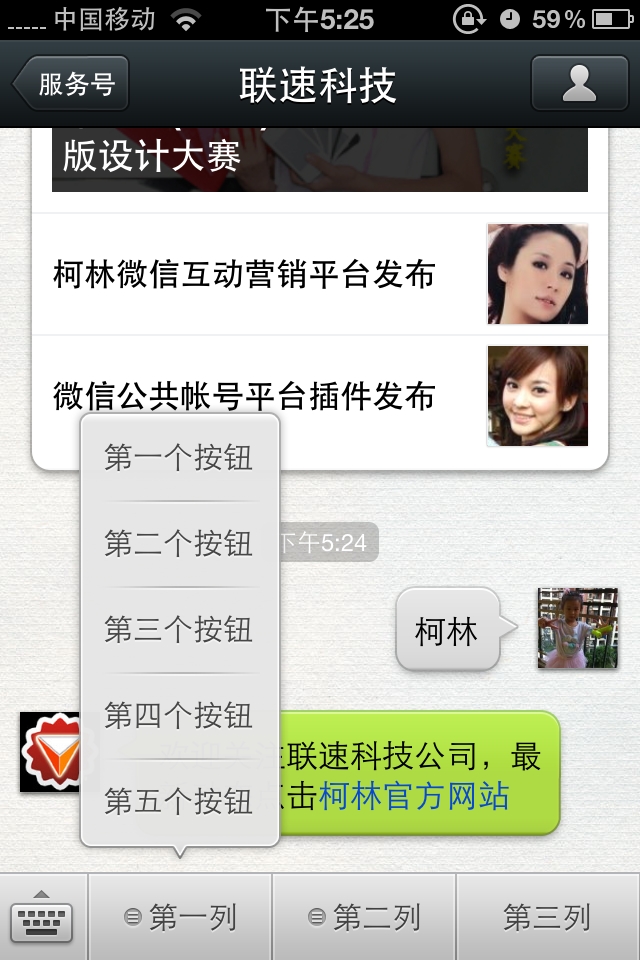Open article 微信公共帐号平台插件发布
The image size is (640, 960).
[244, 396]
